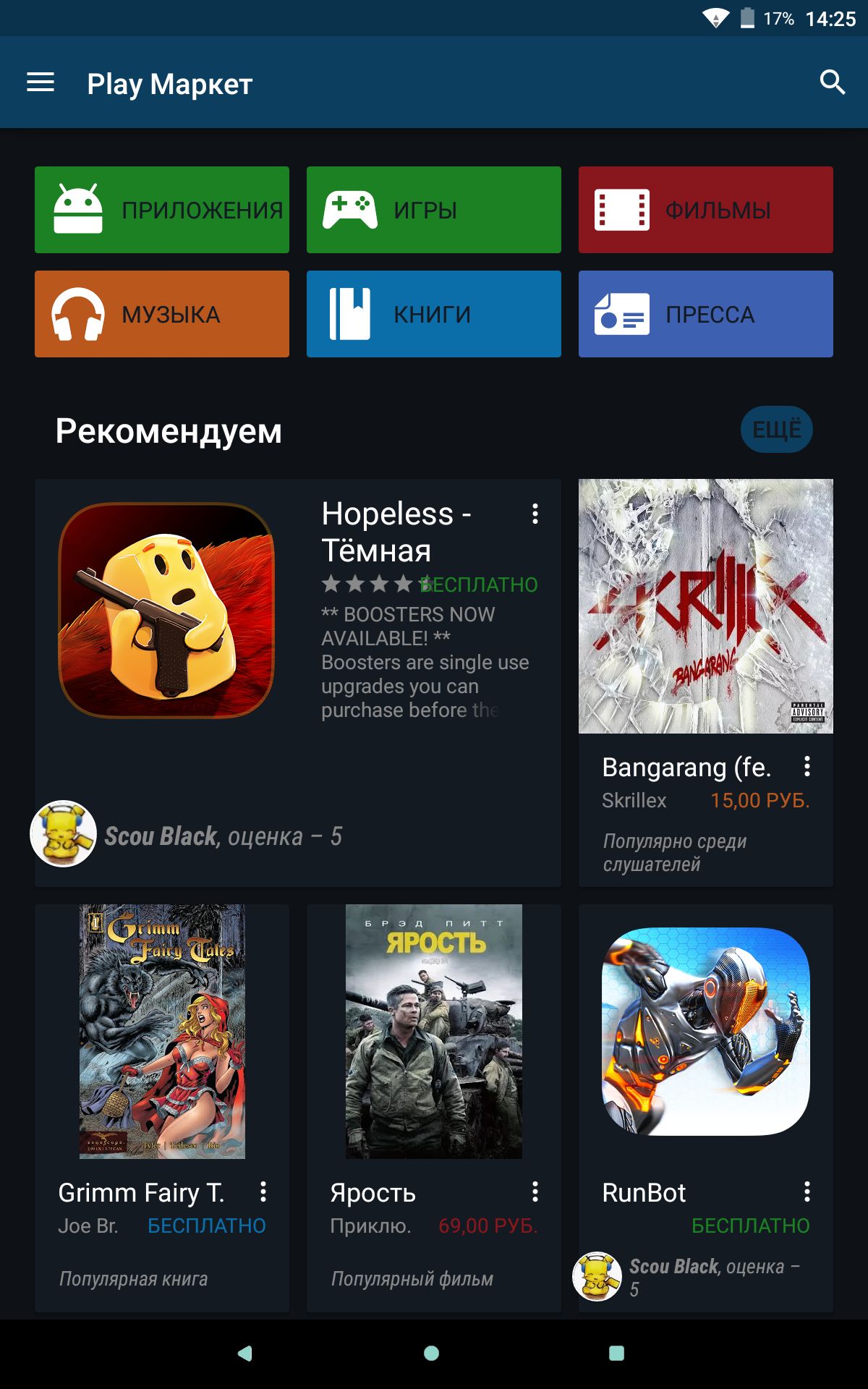Viewport: 868px width, 1389px height.
Task: Open the ФИЛЬМЫ category
Action: [x=706, y=210]
